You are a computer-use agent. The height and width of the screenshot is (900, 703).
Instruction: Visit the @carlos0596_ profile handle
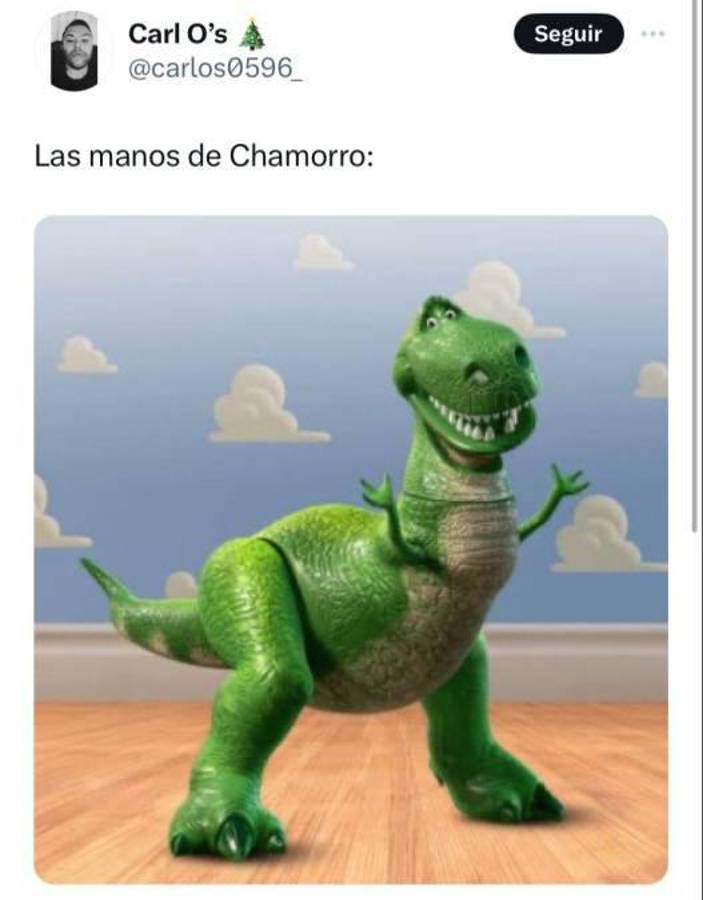pyautogui.click(x=214, y=68)
